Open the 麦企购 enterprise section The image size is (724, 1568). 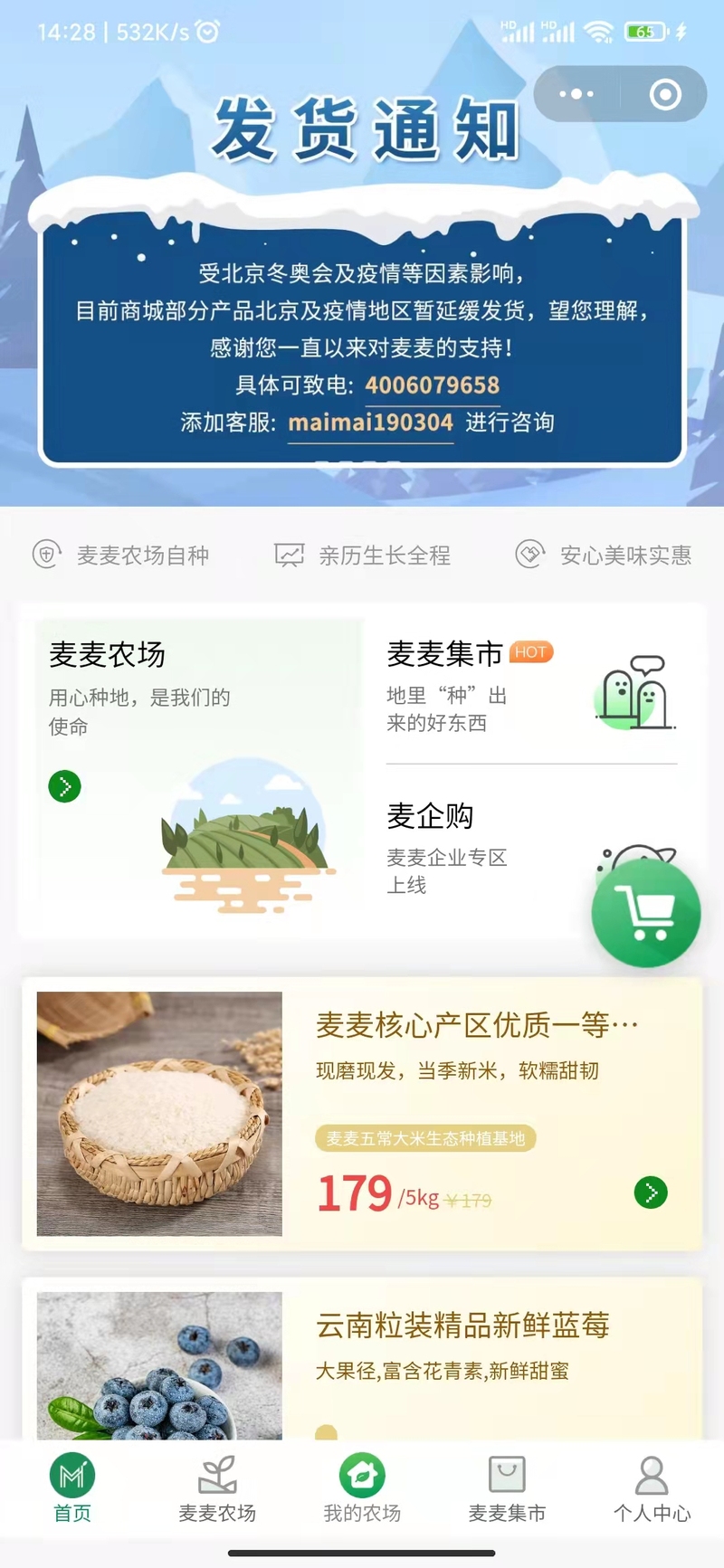tap(489, 846)
